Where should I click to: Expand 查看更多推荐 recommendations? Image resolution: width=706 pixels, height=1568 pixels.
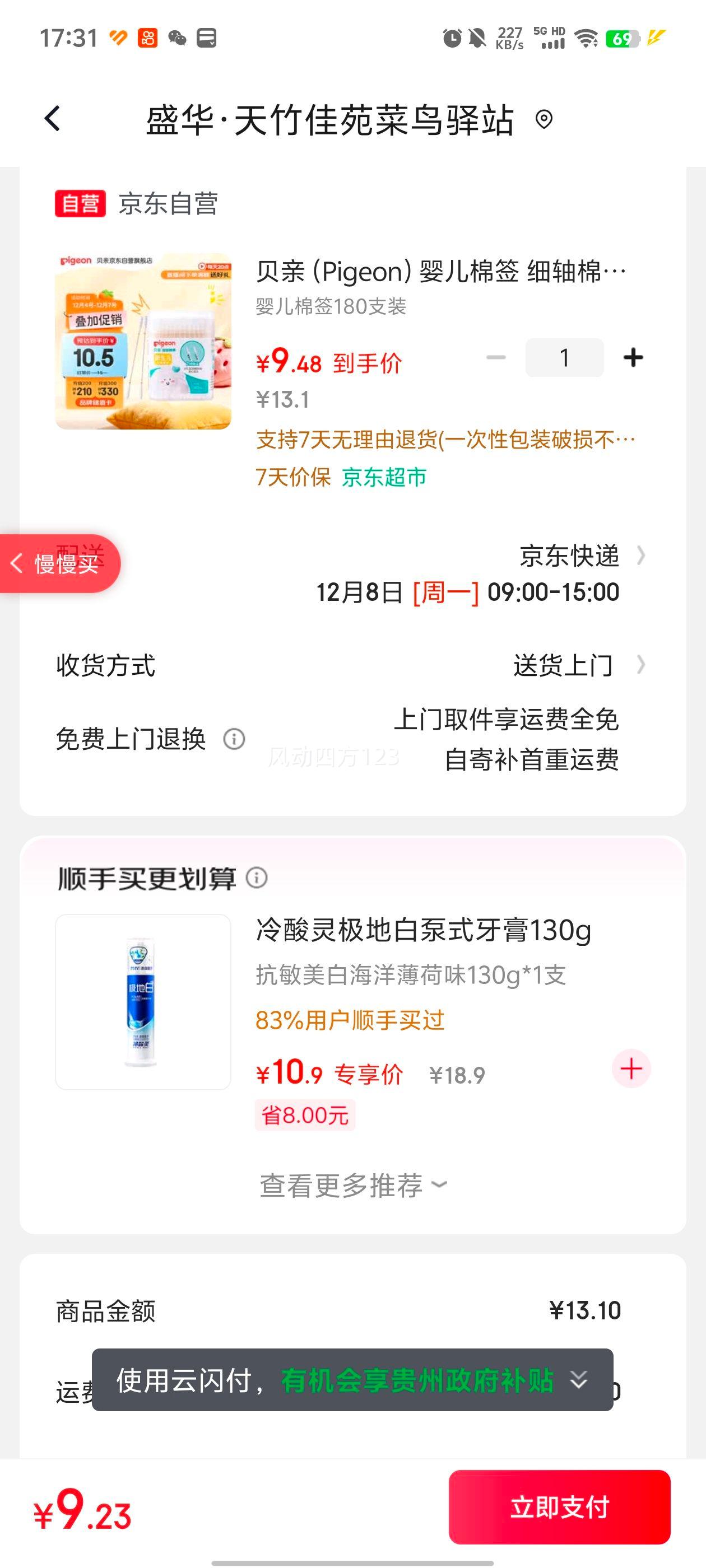click(x=352, y=1183)
